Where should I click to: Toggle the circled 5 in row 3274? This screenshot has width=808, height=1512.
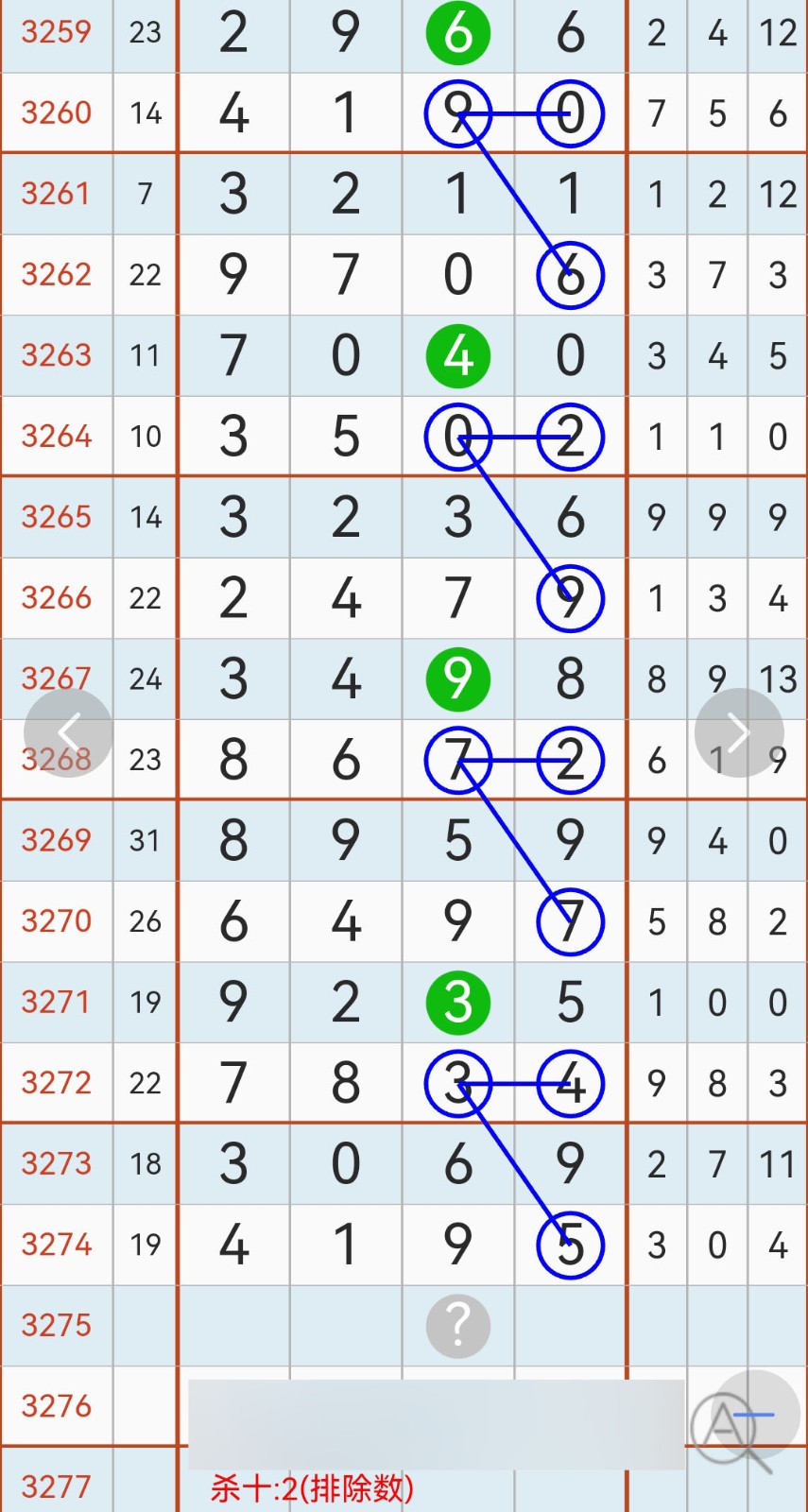point(569,1246)
